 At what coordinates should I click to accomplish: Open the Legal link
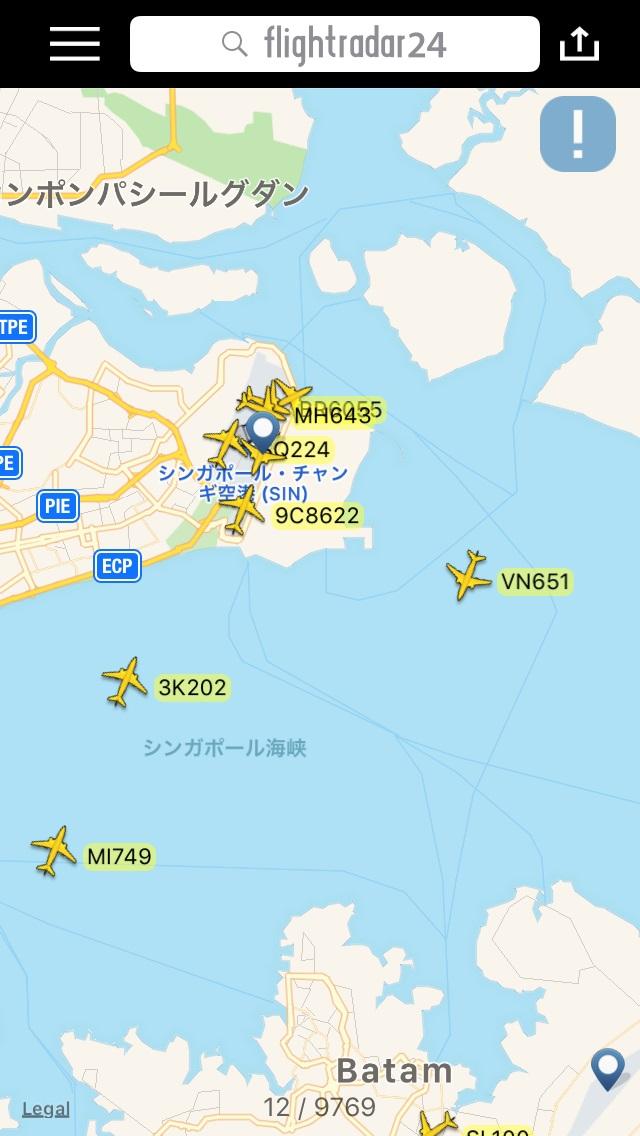(x=46, y=1108)
